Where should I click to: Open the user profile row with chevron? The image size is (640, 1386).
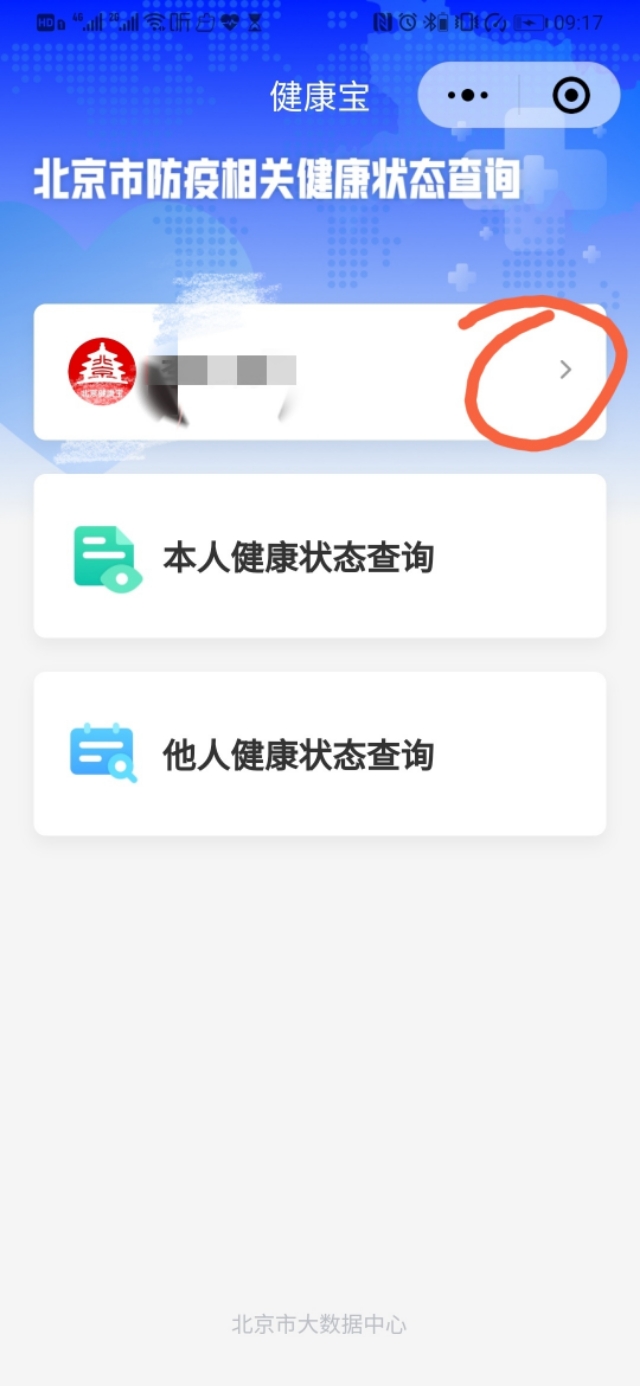coord(320,371)
